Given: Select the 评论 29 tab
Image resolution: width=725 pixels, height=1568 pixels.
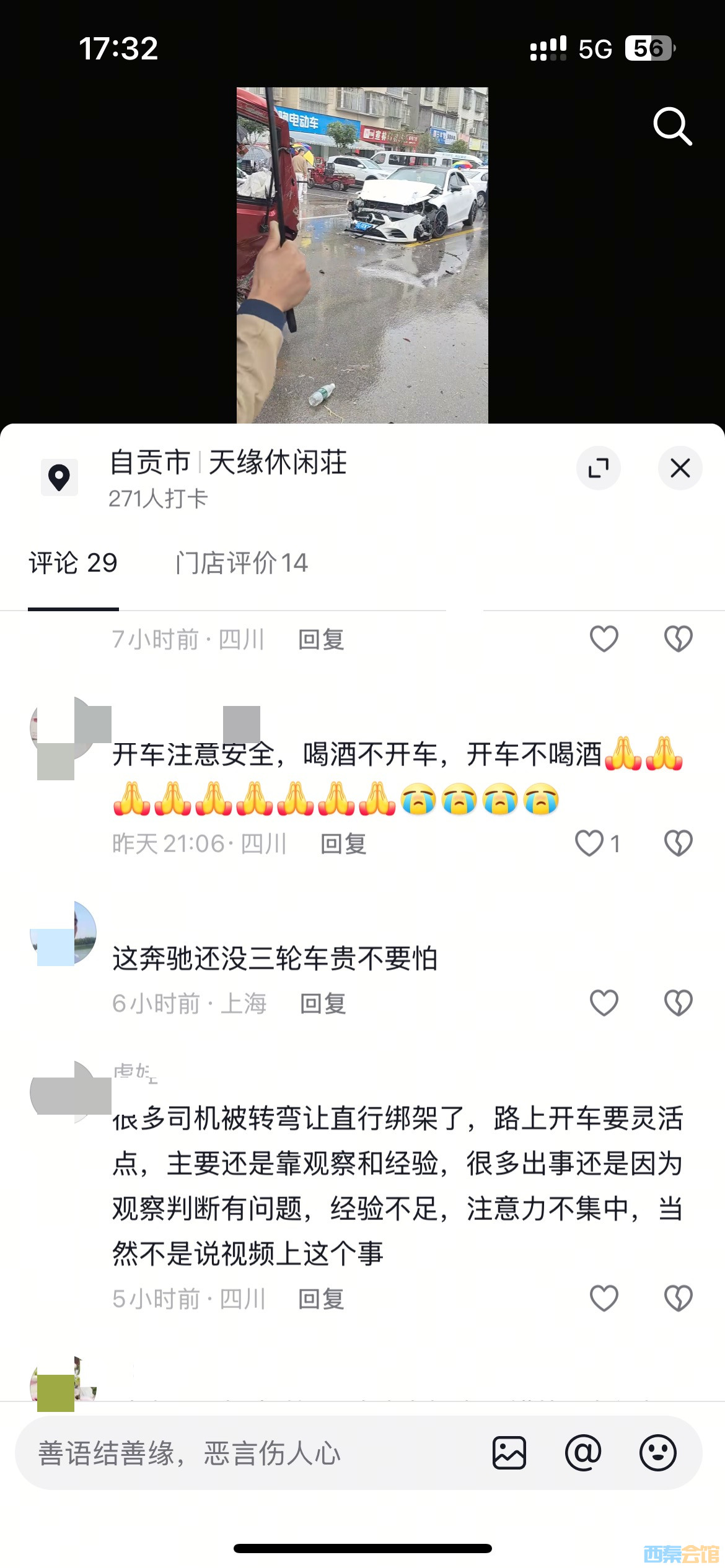Looking at the screenshot, I should [x=72, y=564].
